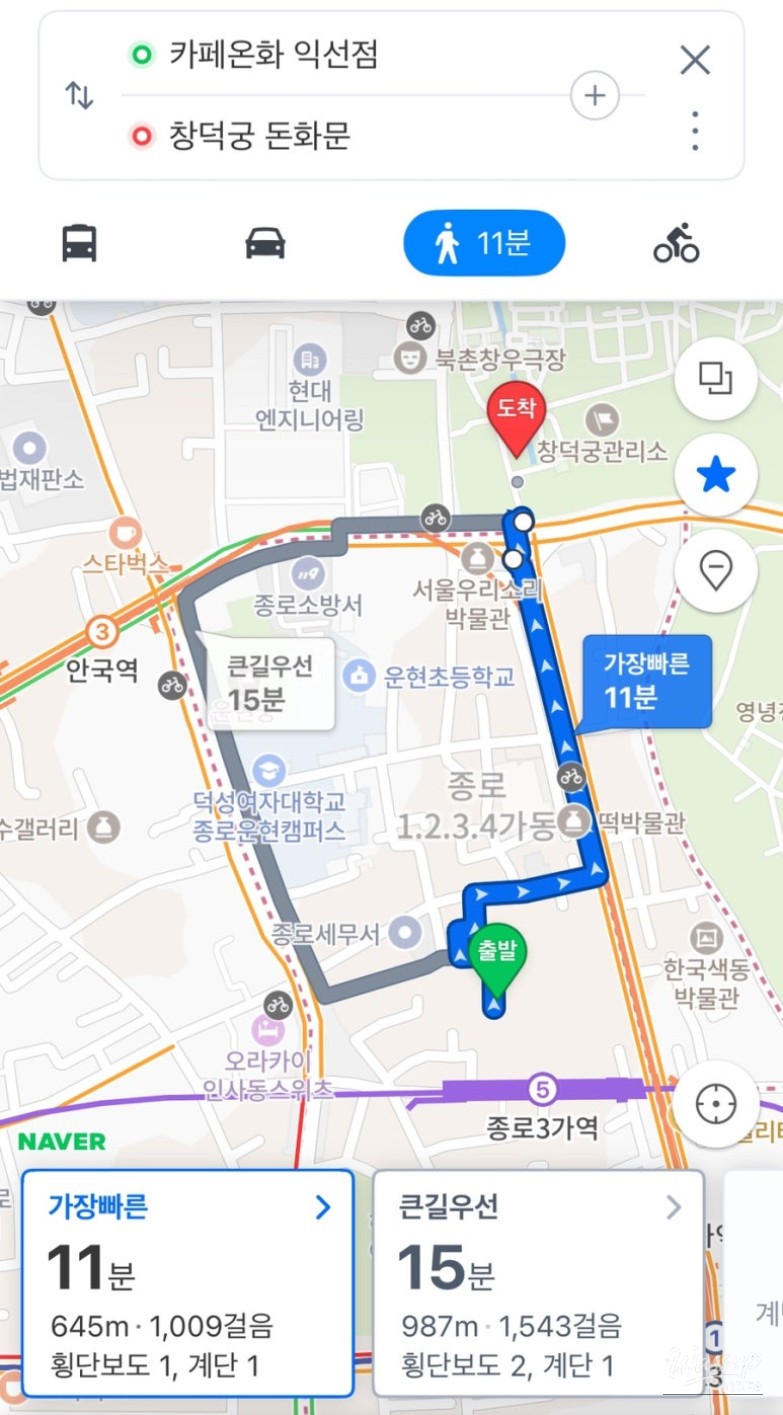Tap the 가장빠른 11분 label on the map
This screenshot has width=783, height=1415.
pos(645,680)
